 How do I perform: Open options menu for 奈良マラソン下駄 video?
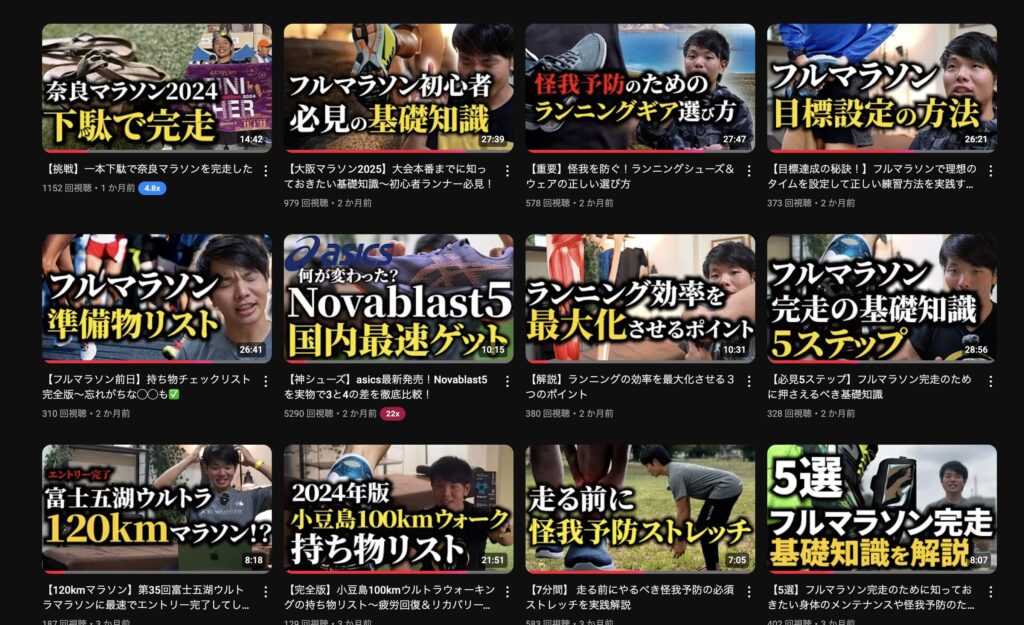[265, 171]
